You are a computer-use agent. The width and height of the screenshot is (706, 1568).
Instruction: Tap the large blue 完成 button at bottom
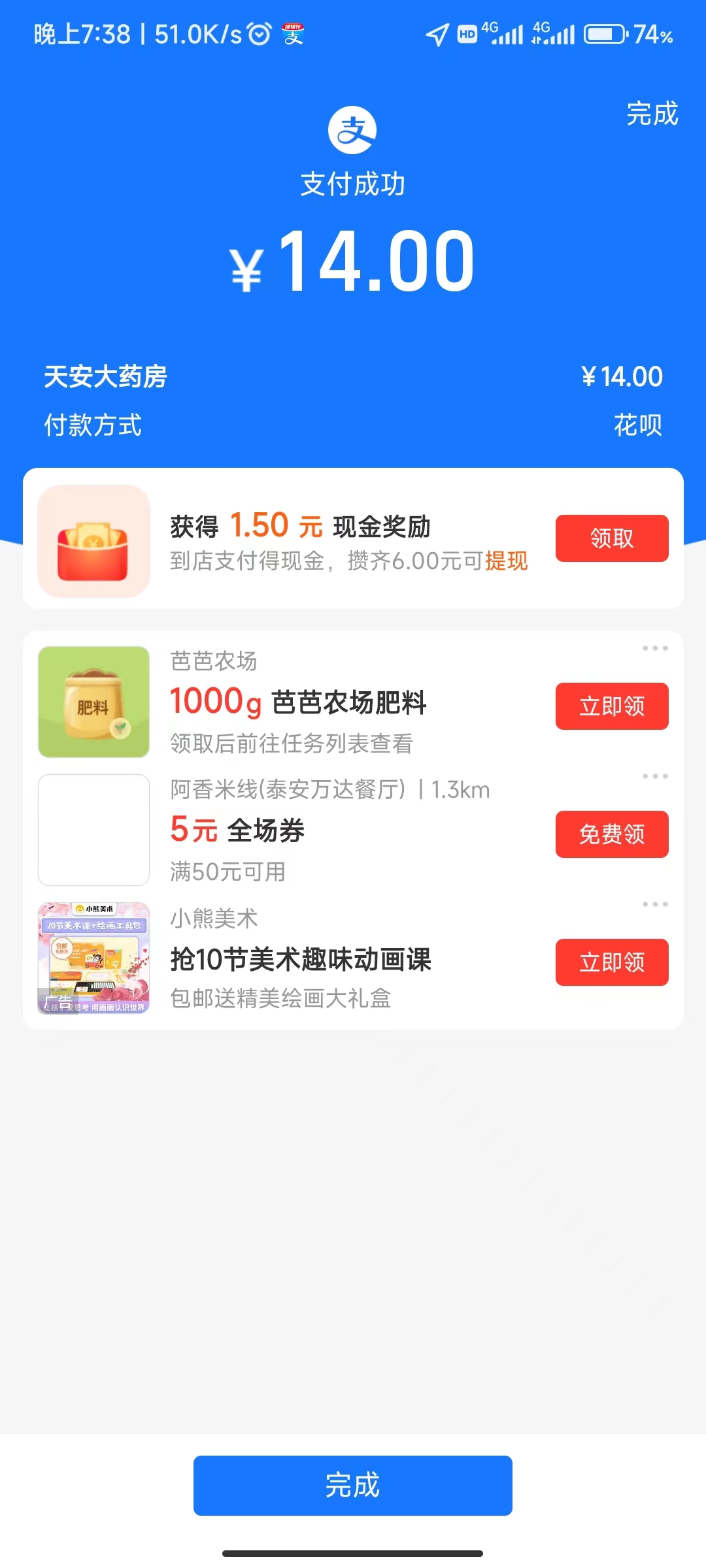coord(353,1485)
